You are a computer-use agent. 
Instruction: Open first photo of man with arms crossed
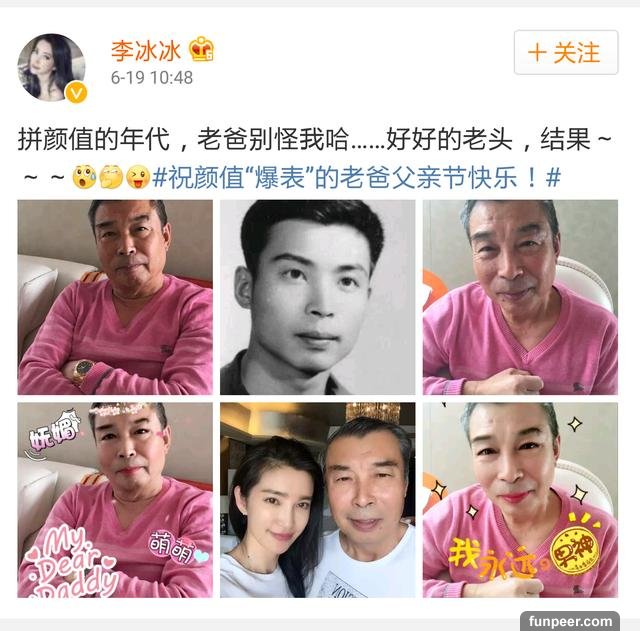[x=115, y=297]
